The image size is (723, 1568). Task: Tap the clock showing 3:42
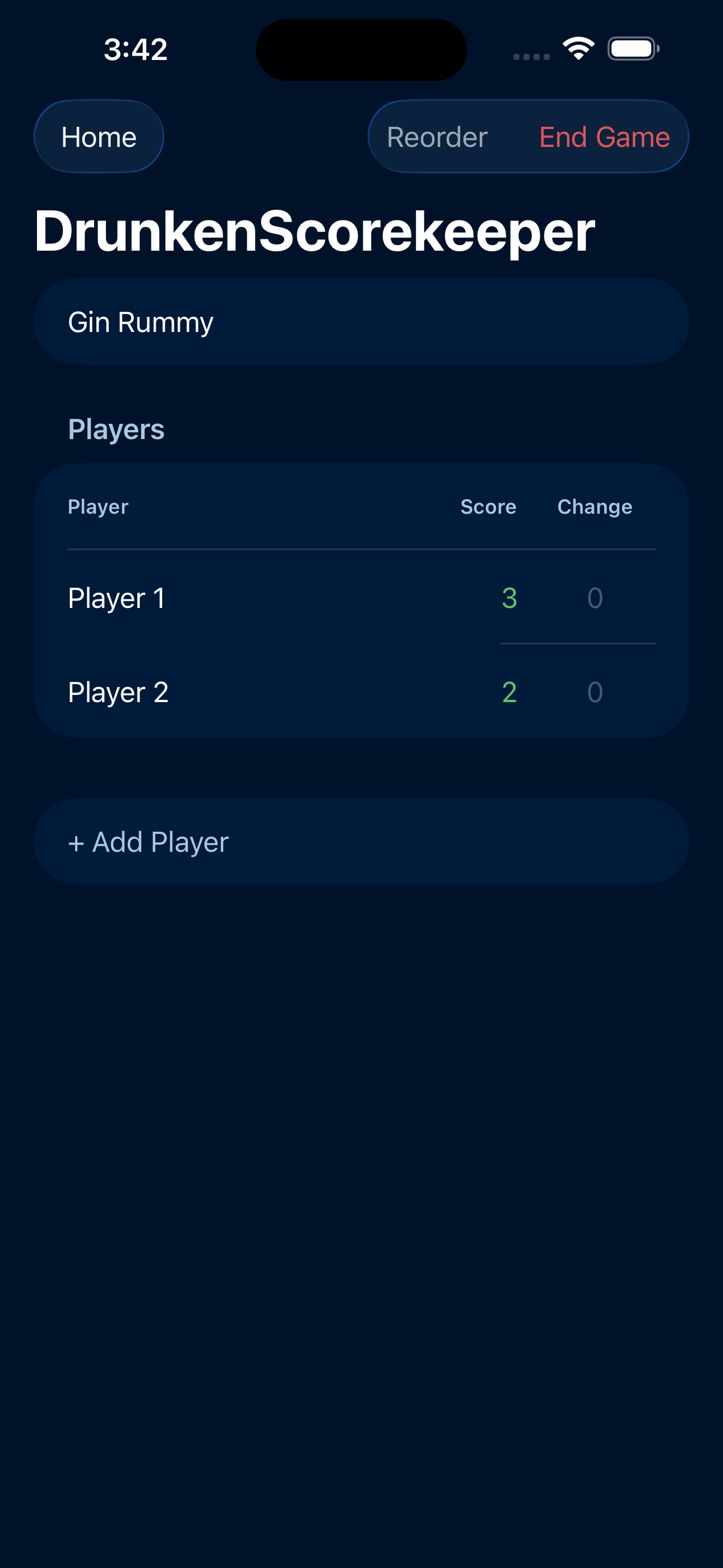coord(135,49)
